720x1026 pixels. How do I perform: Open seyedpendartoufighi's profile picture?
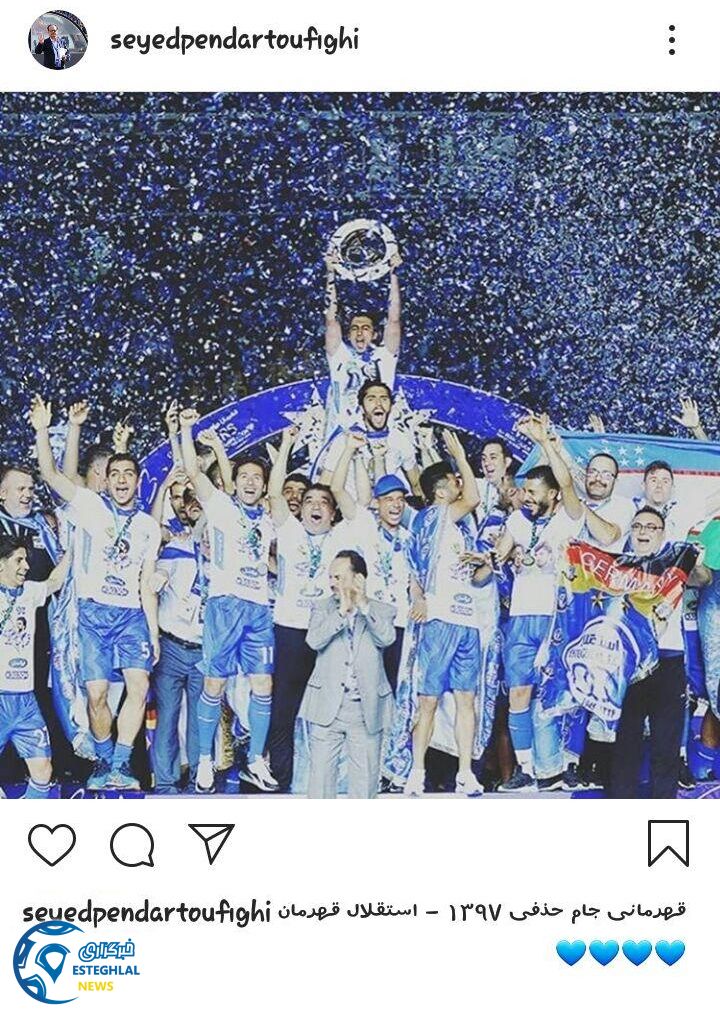(x=58, y=41)
